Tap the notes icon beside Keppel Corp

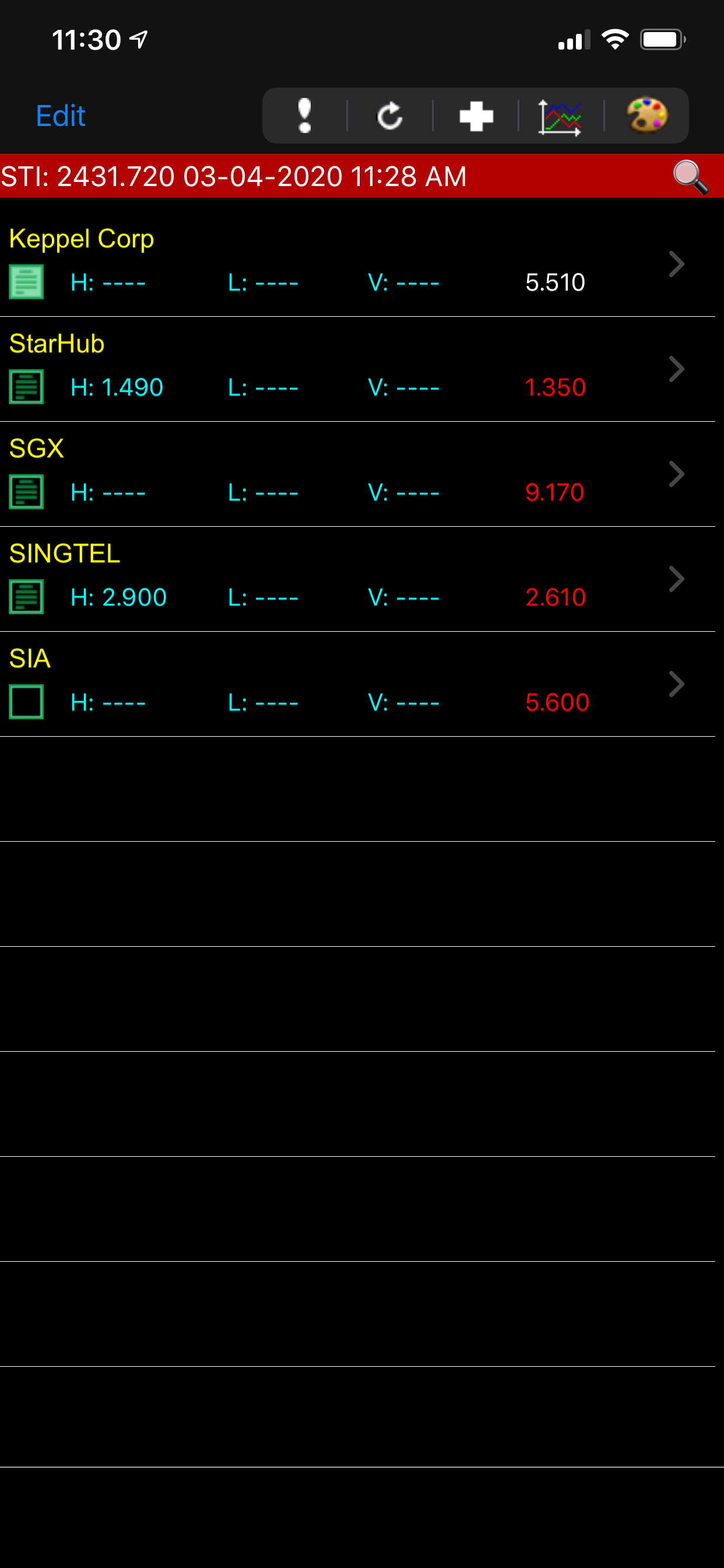(27, 282)
